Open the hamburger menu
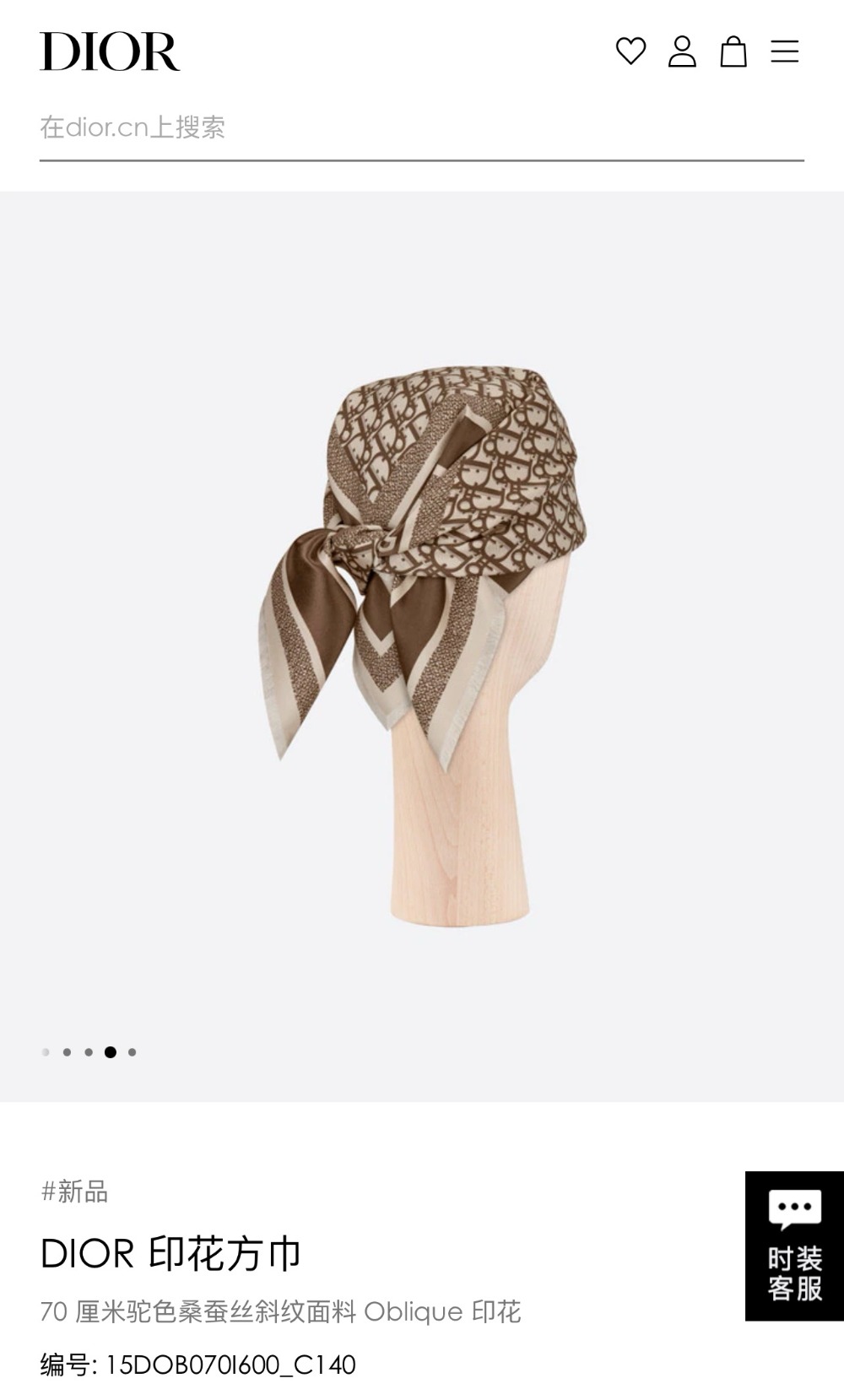844x1400 pixels. tap(784, 51)
